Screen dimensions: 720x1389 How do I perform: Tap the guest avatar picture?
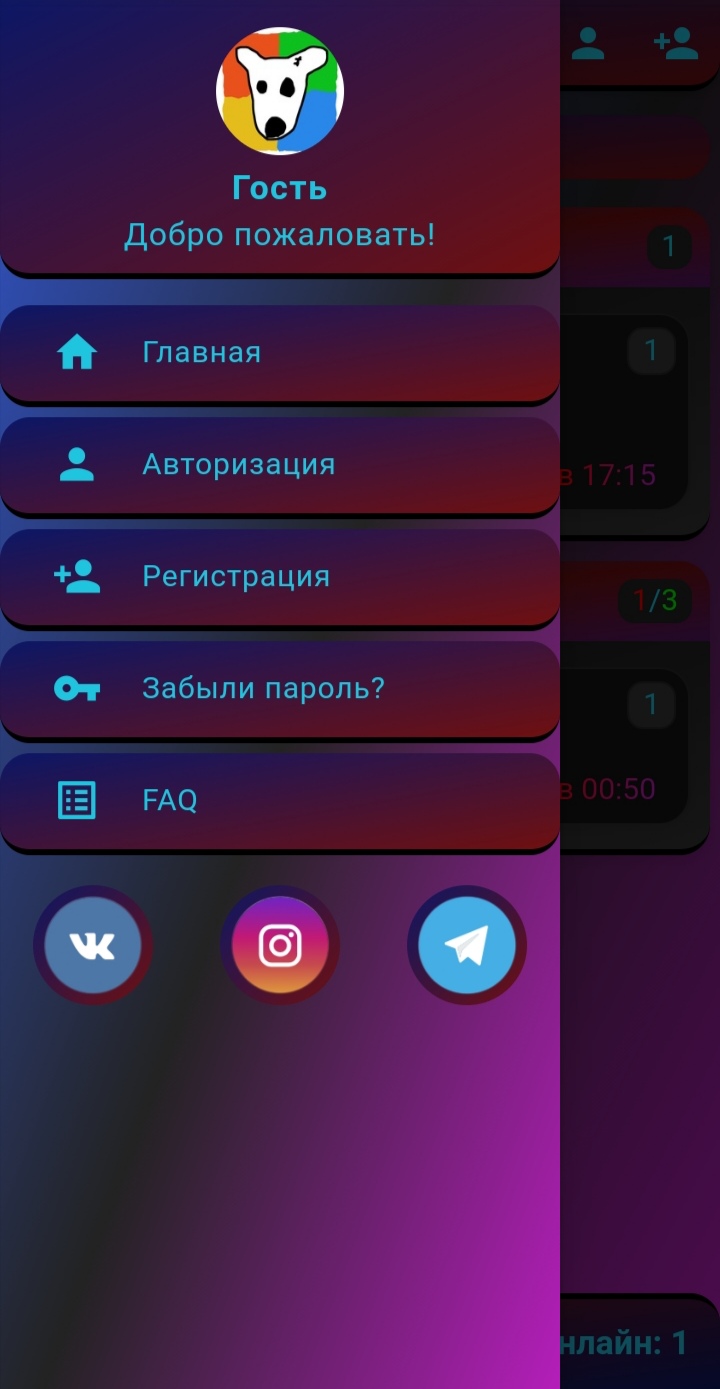point(280,91)
